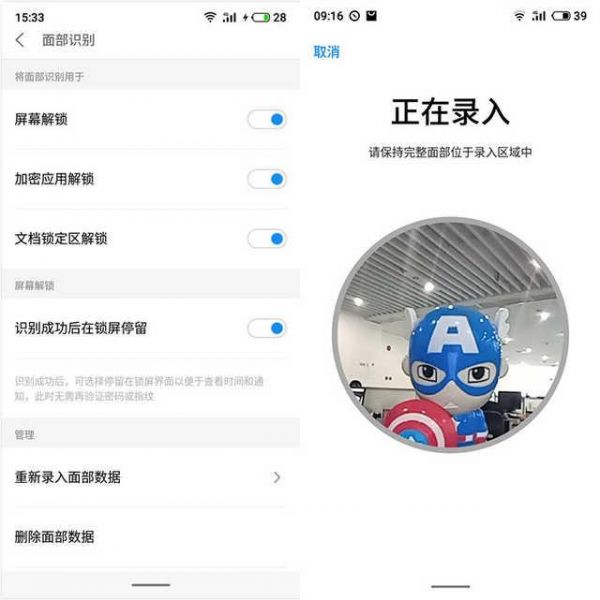
Task: Tap 取消 to cancel face enrollment
Action: coord(327,52)
